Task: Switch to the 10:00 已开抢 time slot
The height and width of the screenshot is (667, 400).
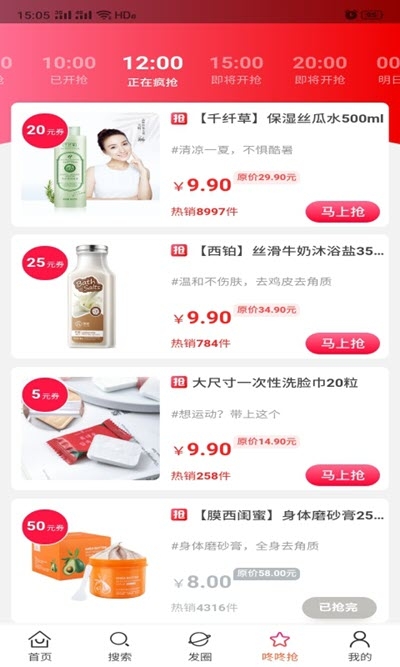Action: [69, 70]
